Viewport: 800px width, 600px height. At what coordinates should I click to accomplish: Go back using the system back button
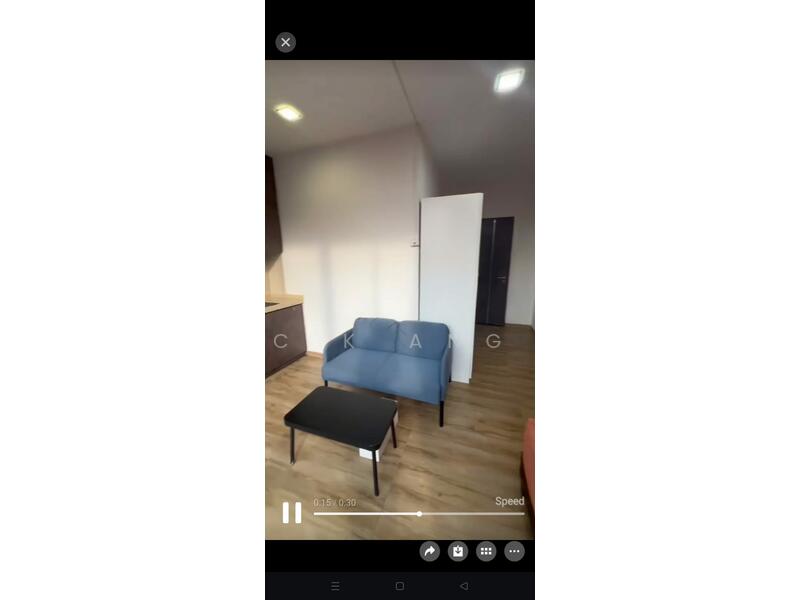[x=463, y=586]
